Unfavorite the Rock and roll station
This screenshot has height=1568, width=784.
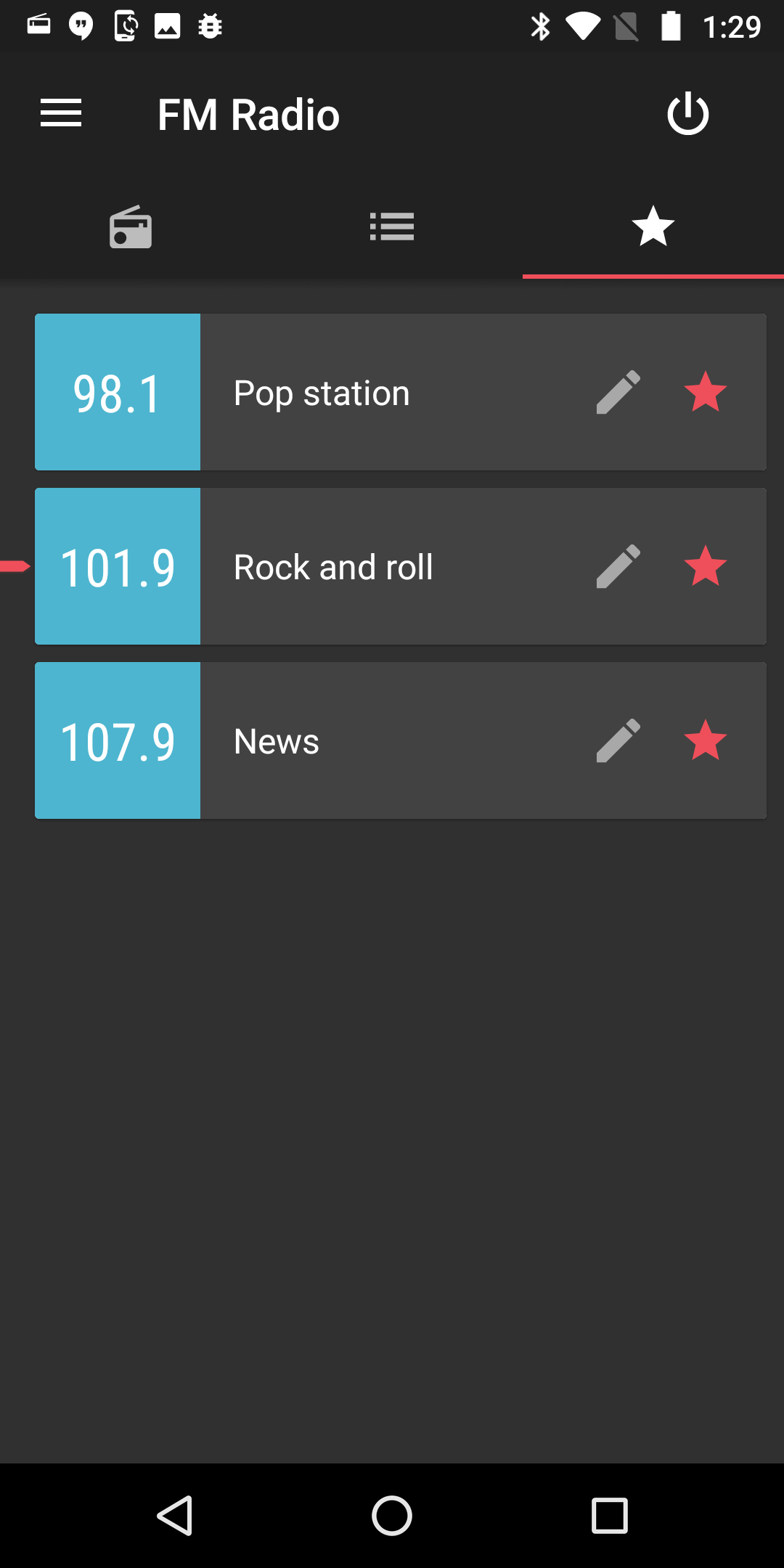pos(706,566)
